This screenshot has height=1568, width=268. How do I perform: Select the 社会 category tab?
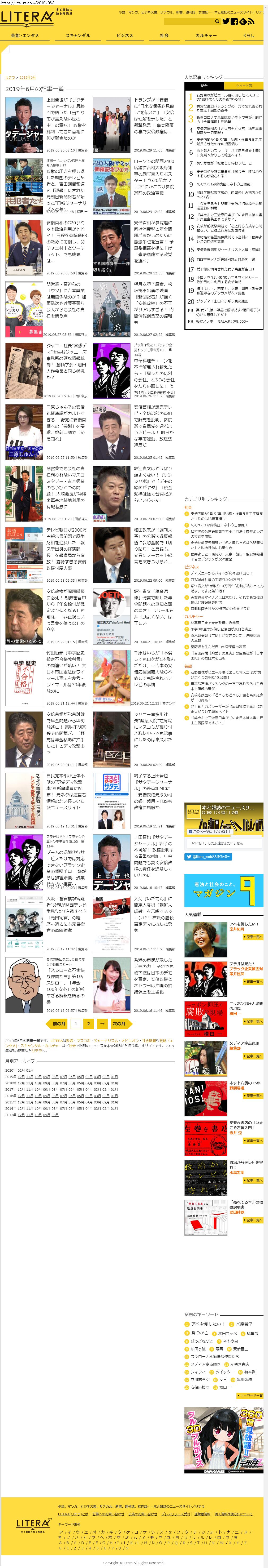[164, 35]
